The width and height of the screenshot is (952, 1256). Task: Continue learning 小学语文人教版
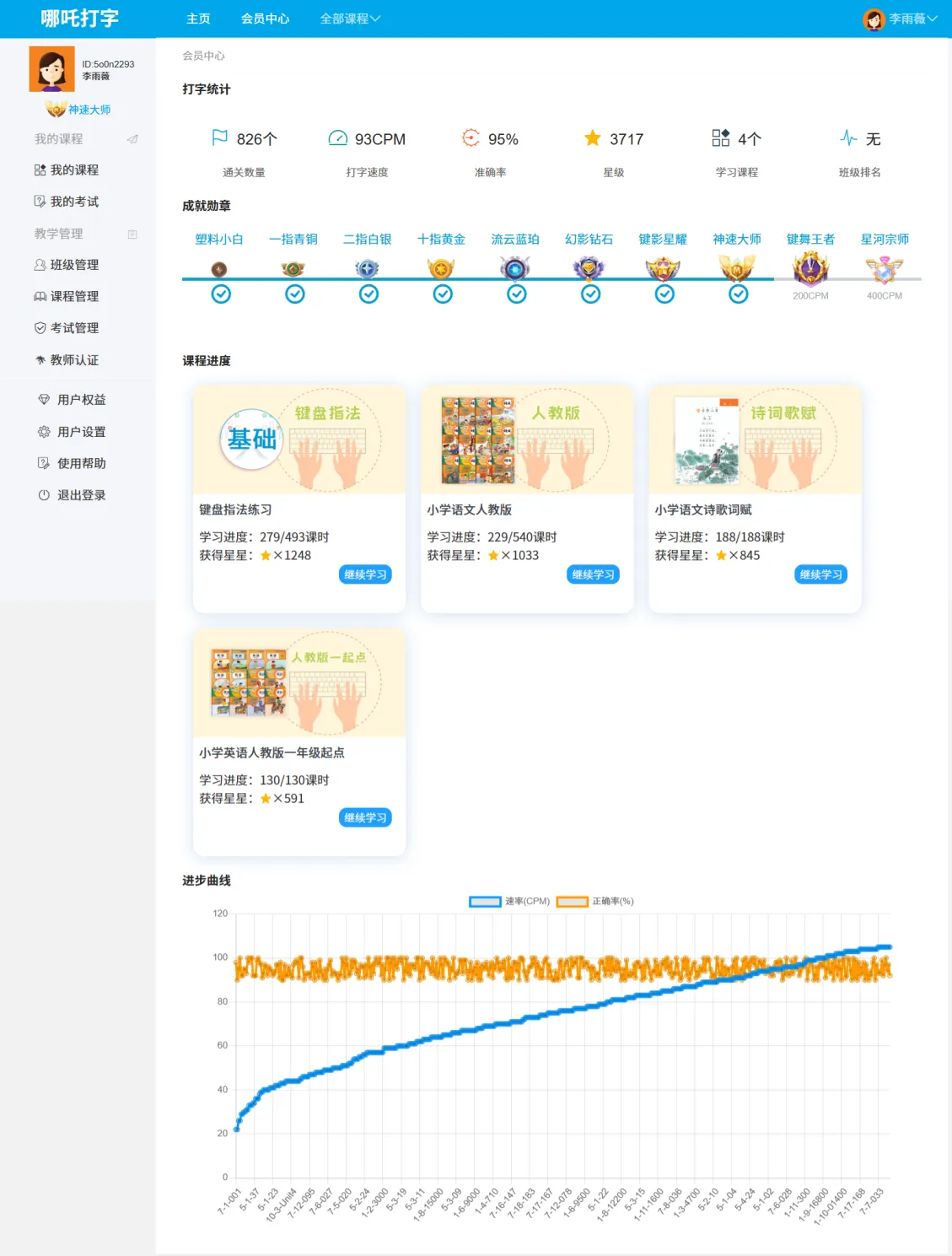pos(593,574)
